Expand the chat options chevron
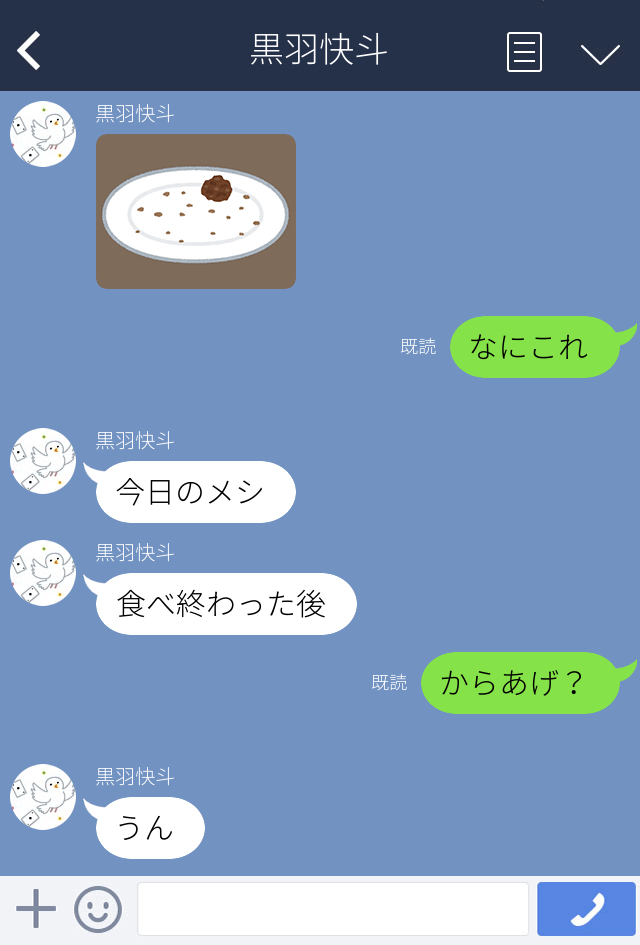 (x=600, y=53)
